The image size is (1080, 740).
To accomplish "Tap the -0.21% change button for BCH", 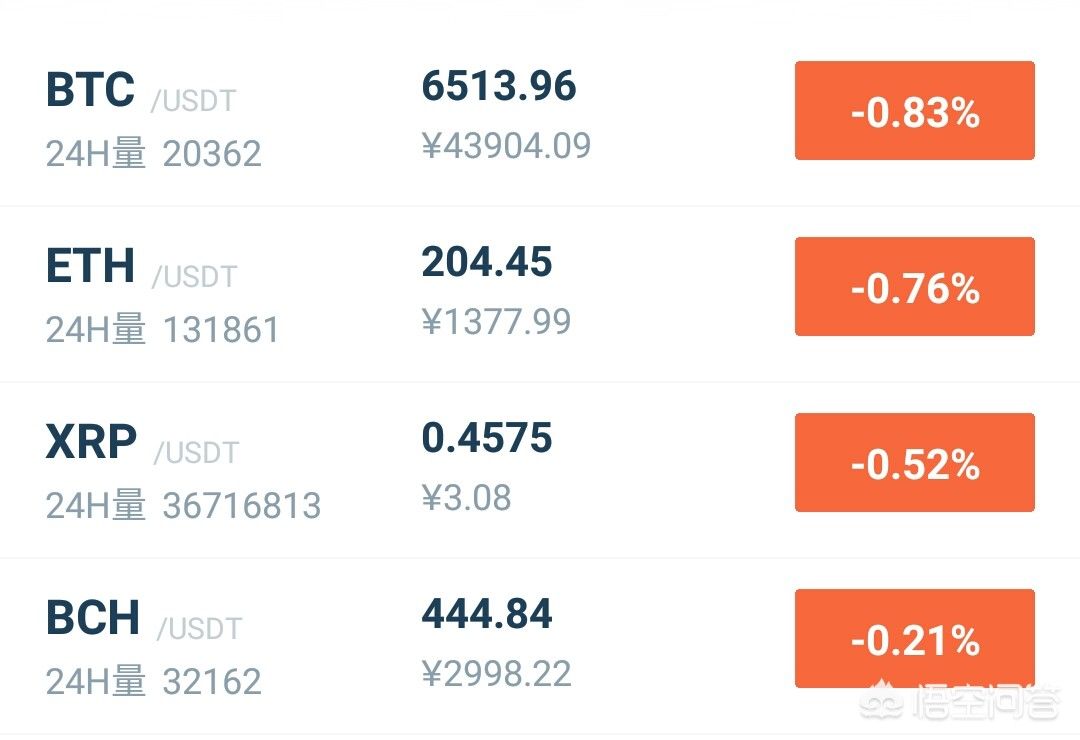I will pos(914,639).
